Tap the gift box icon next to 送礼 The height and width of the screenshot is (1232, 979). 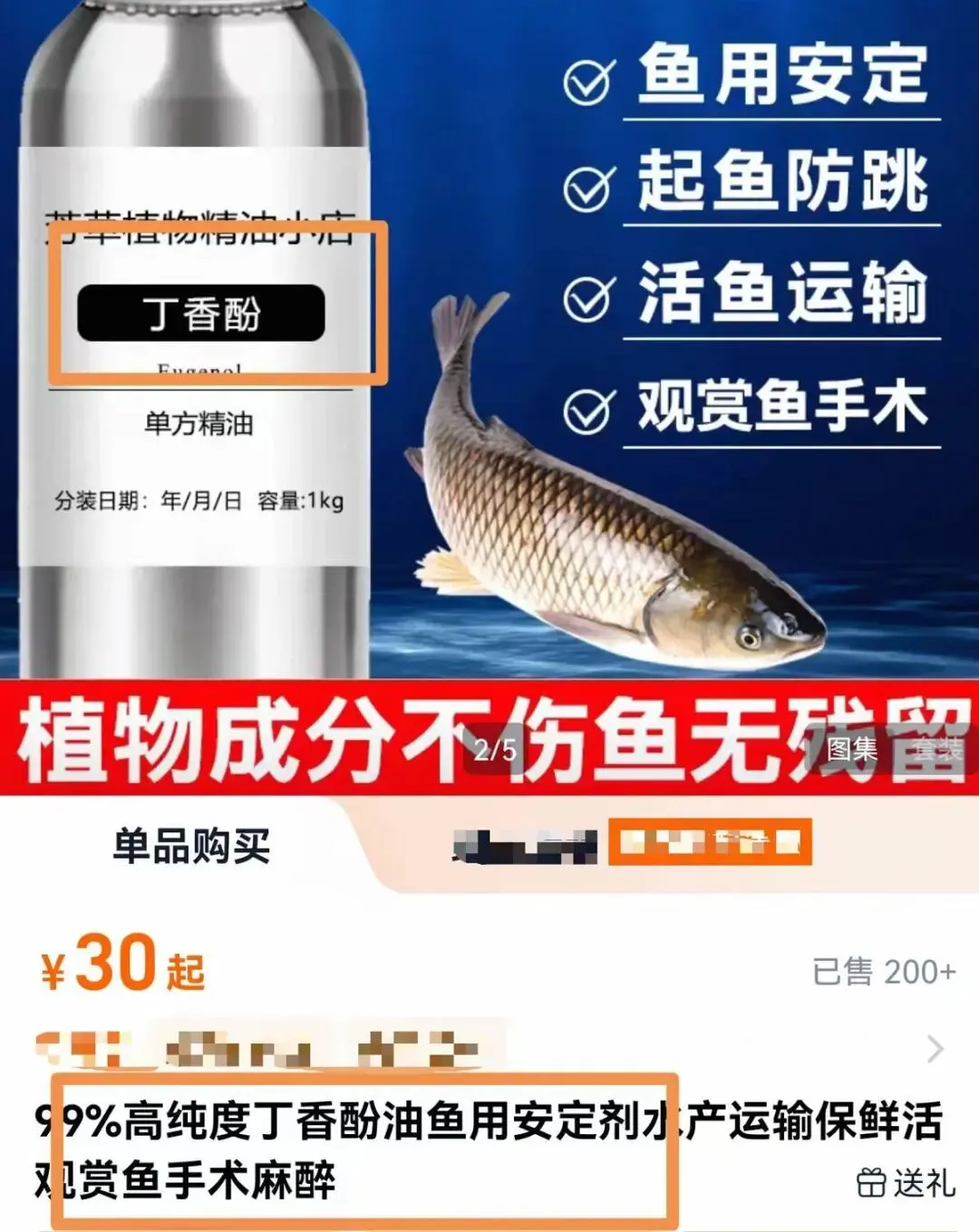[x=870, y=1181]
